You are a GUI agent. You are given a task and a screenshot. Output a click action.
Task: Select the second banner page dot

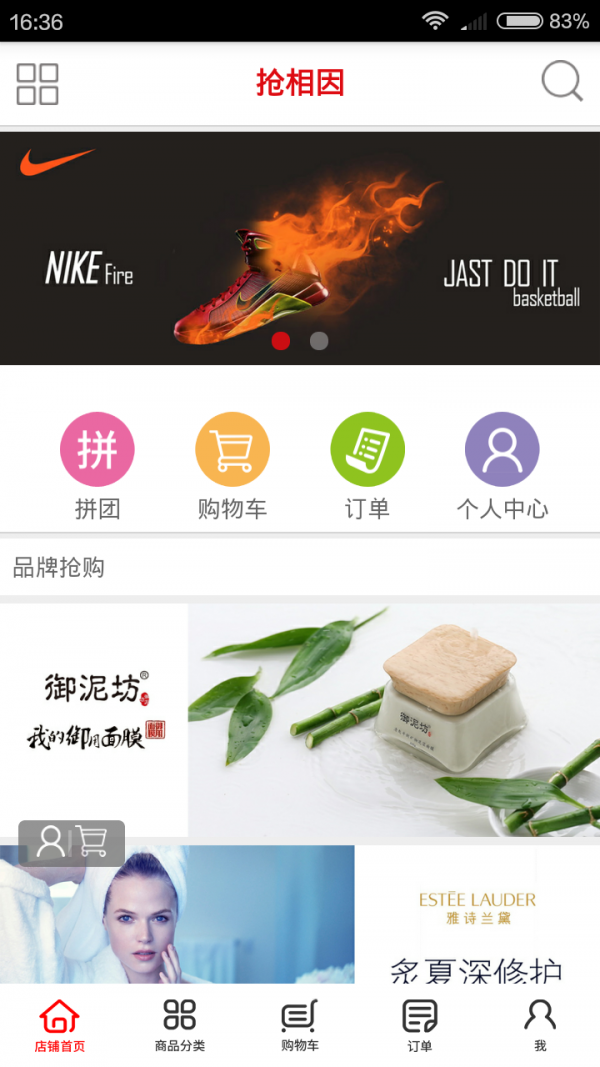tap(319, 341)
